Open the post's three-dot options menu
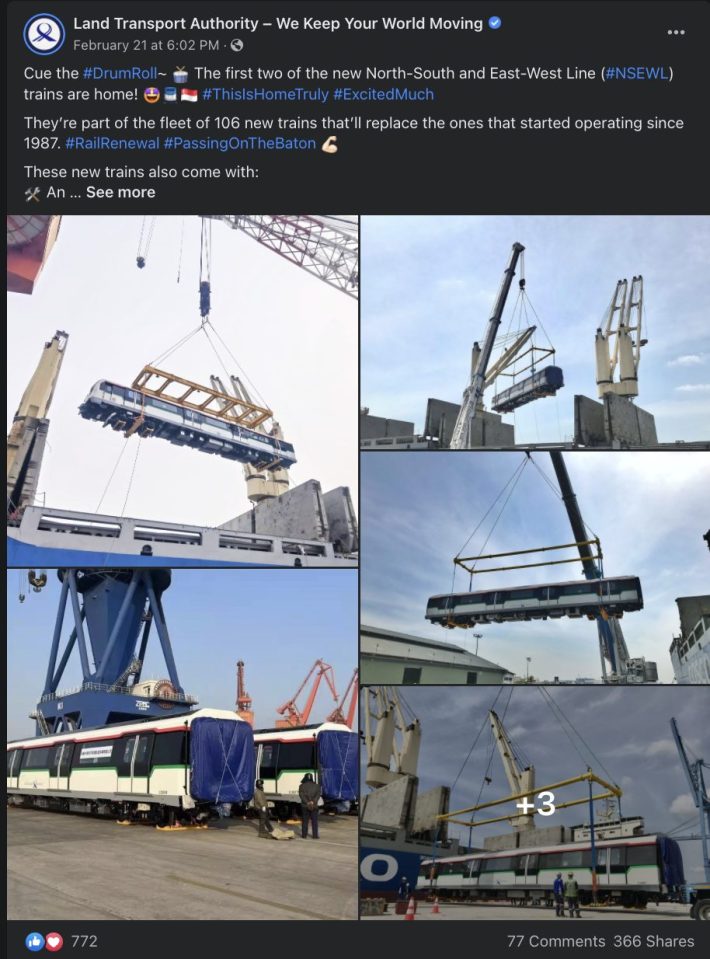The height and width of the screenshot is (959, 710). [x=676, y=32]
